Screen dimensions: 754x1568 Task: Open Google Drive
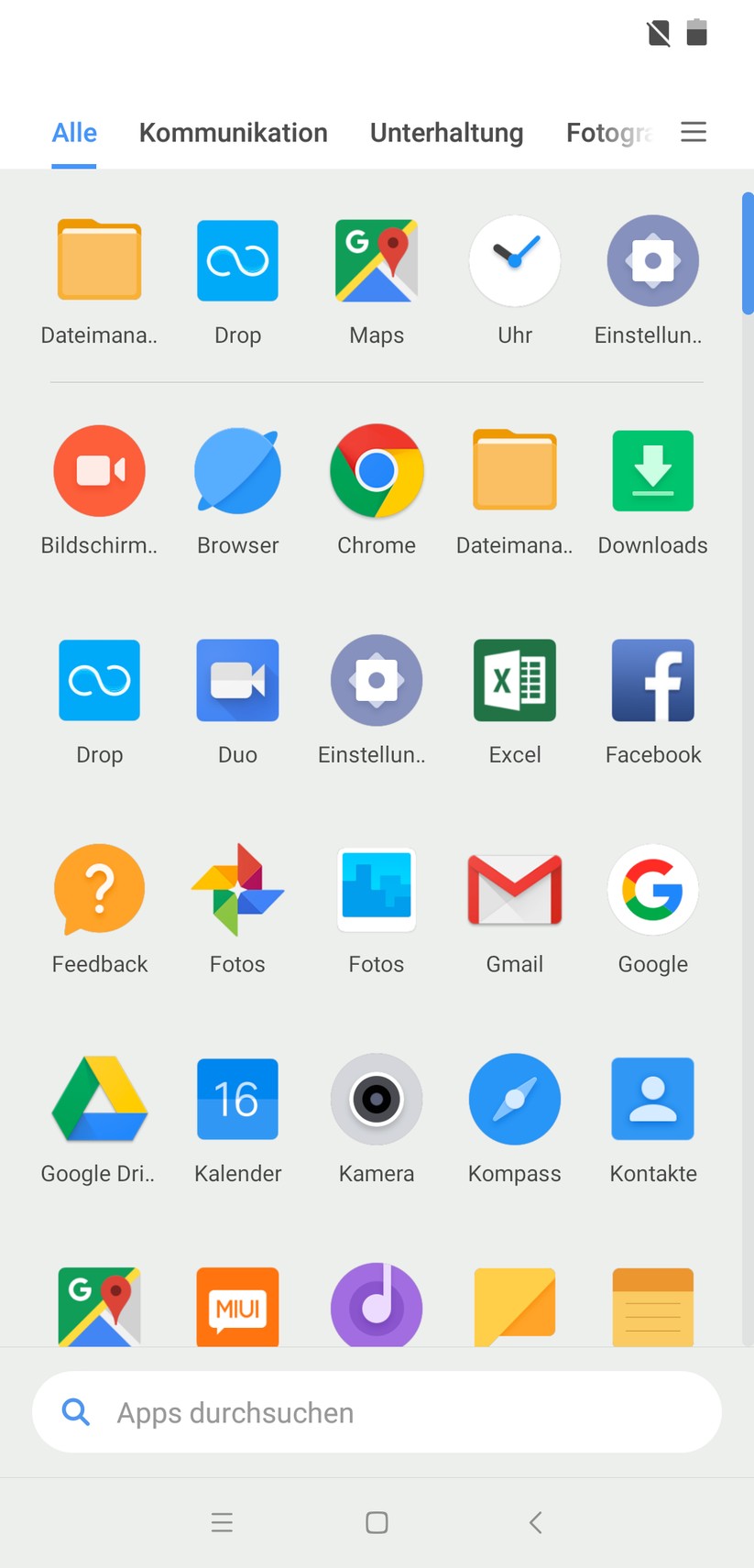pos(99,1099)
